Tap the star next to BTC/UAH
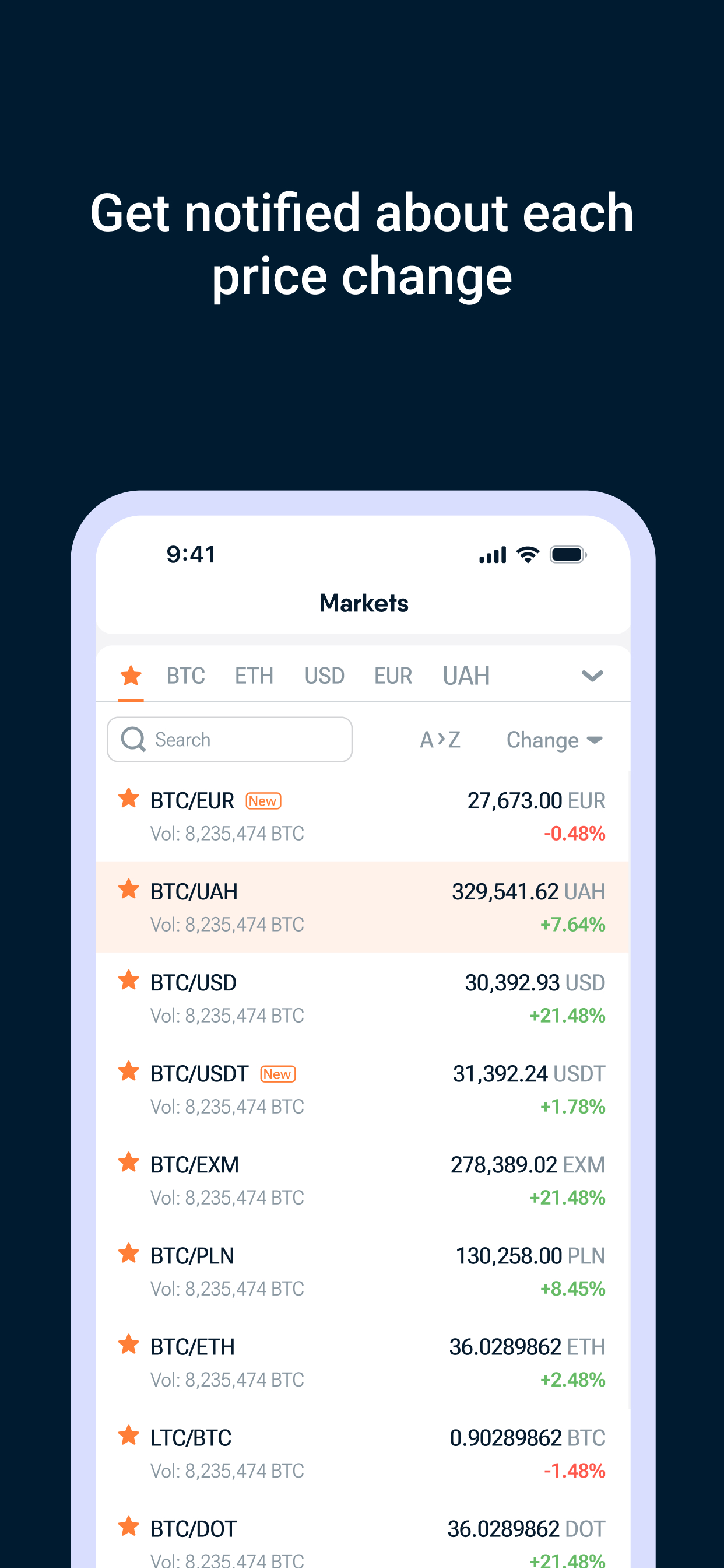This screenshot has width=724, height=1568. tap(128, 890)
